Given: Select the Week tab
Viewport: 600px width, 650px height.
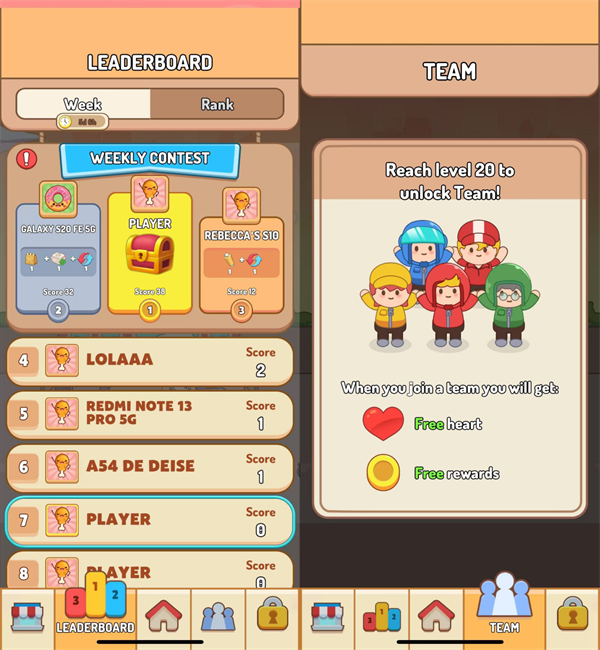Looking at the screenshot, I should [83, 104].
